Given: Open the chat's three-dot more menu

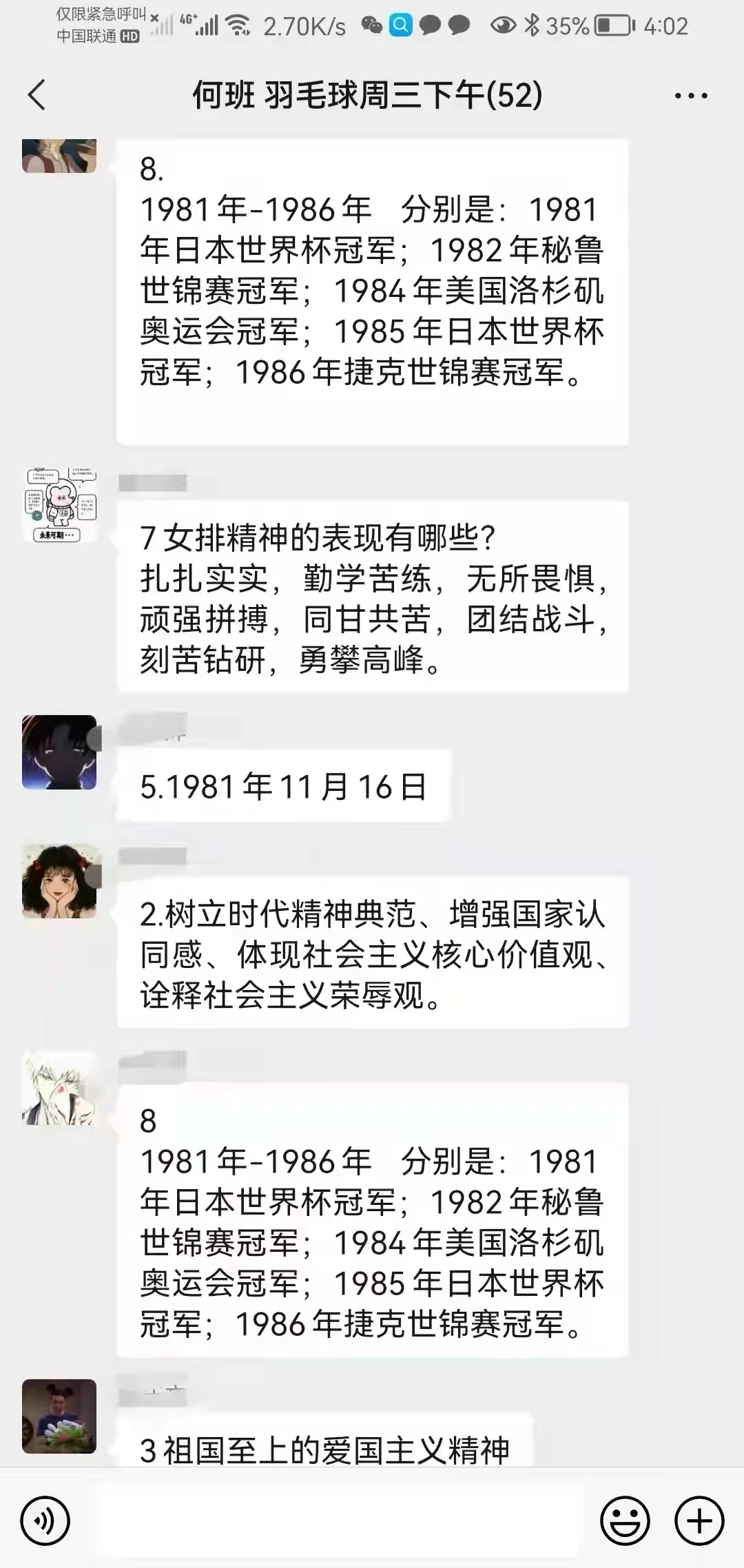Looking at the screenshot, I should (x=690, y=96).
